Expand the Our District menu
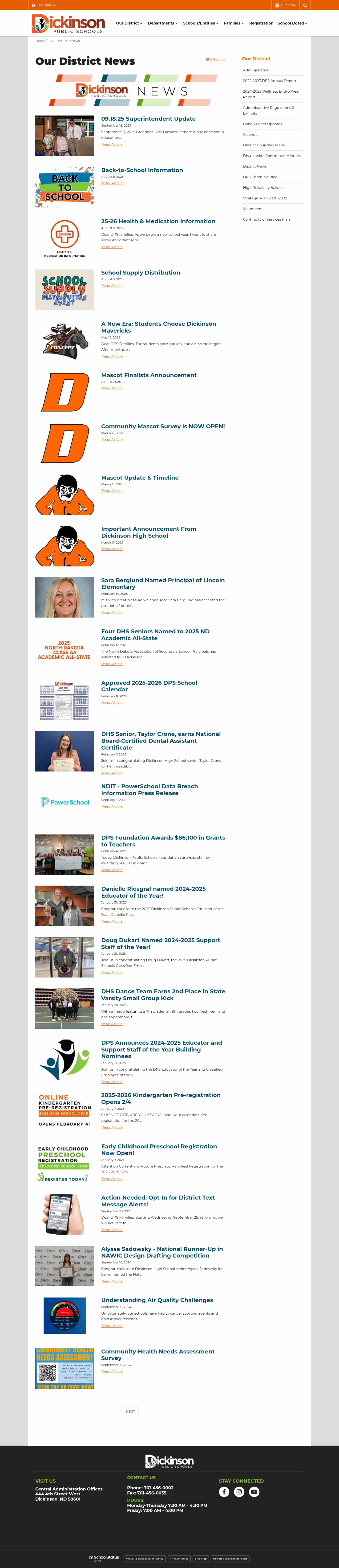 click(129, 23)
